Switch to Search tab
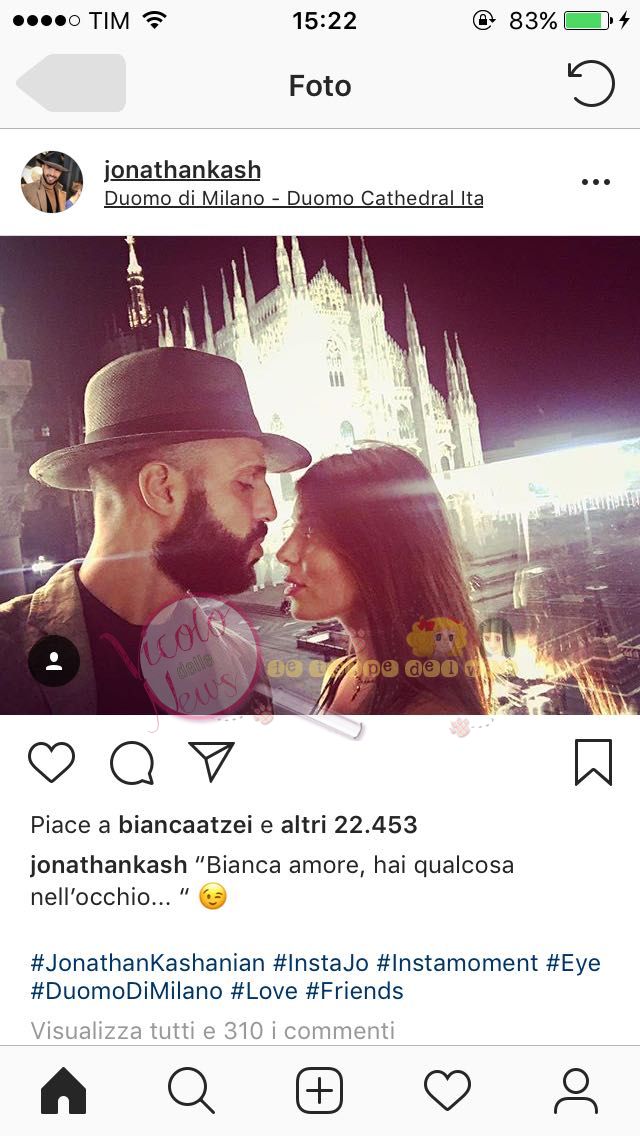The image size is (640, 1136). coord(191,1090)
